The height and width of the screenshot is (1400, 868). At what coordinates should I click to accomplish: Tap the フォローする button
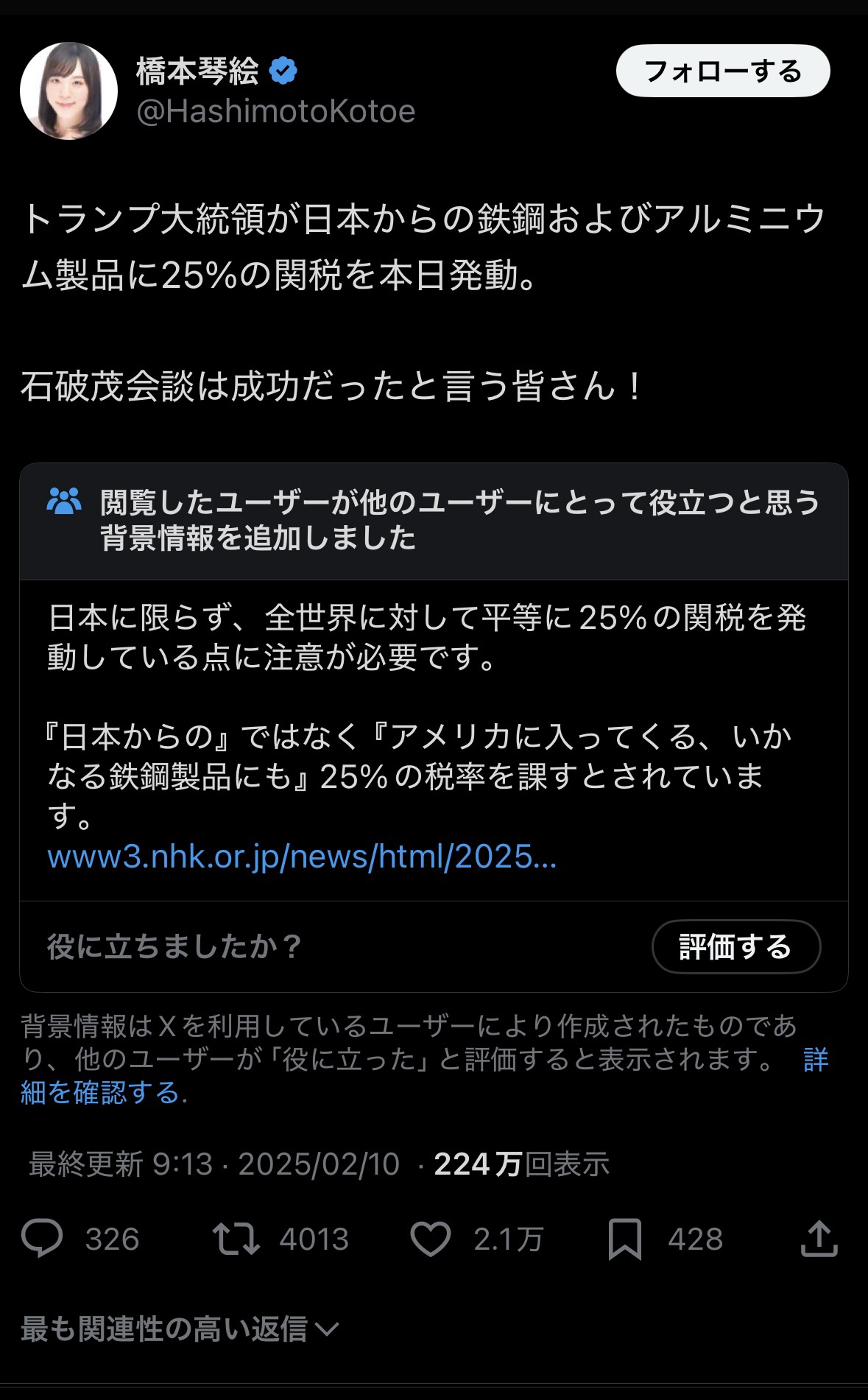tap(723, 71)
